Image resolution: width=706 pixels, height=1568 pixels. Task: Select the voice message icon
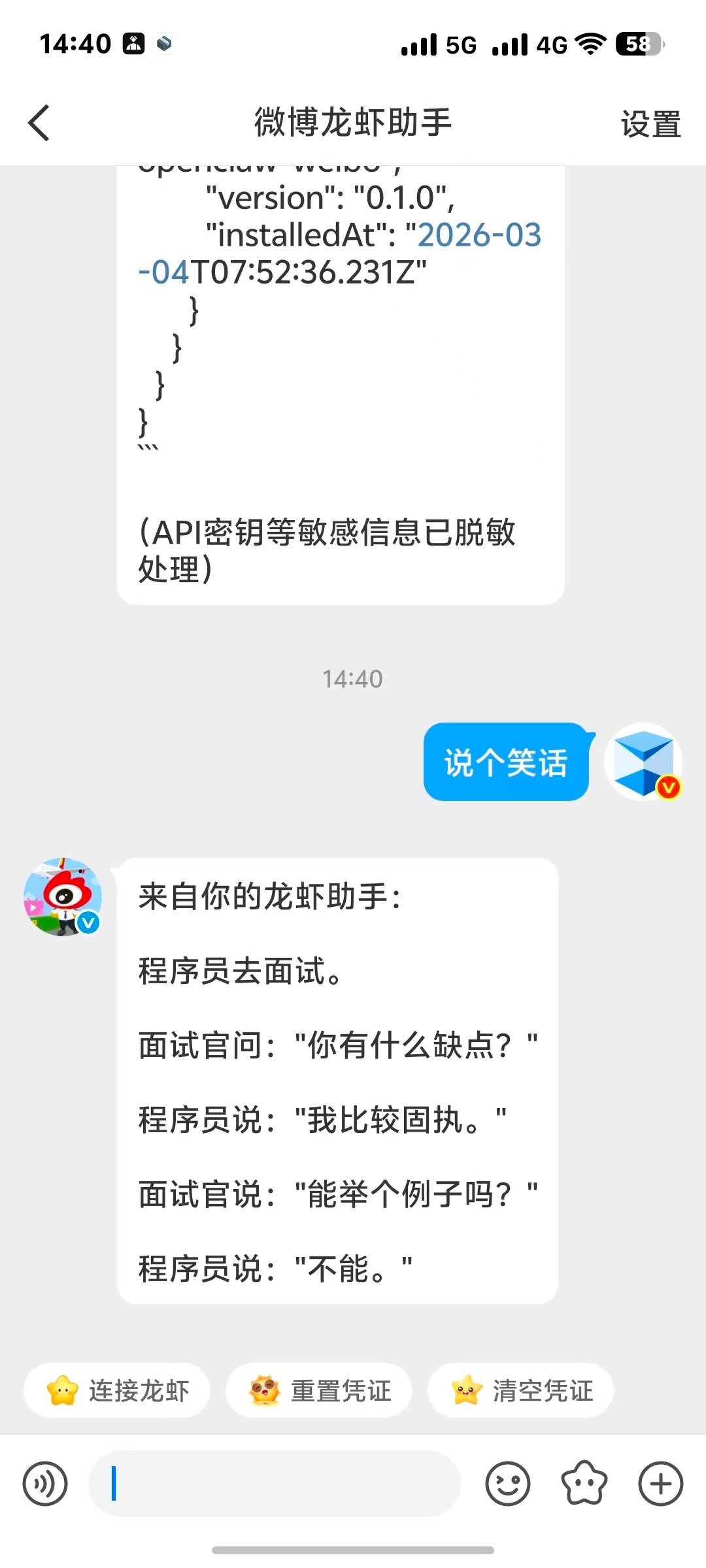(44, 1484)
